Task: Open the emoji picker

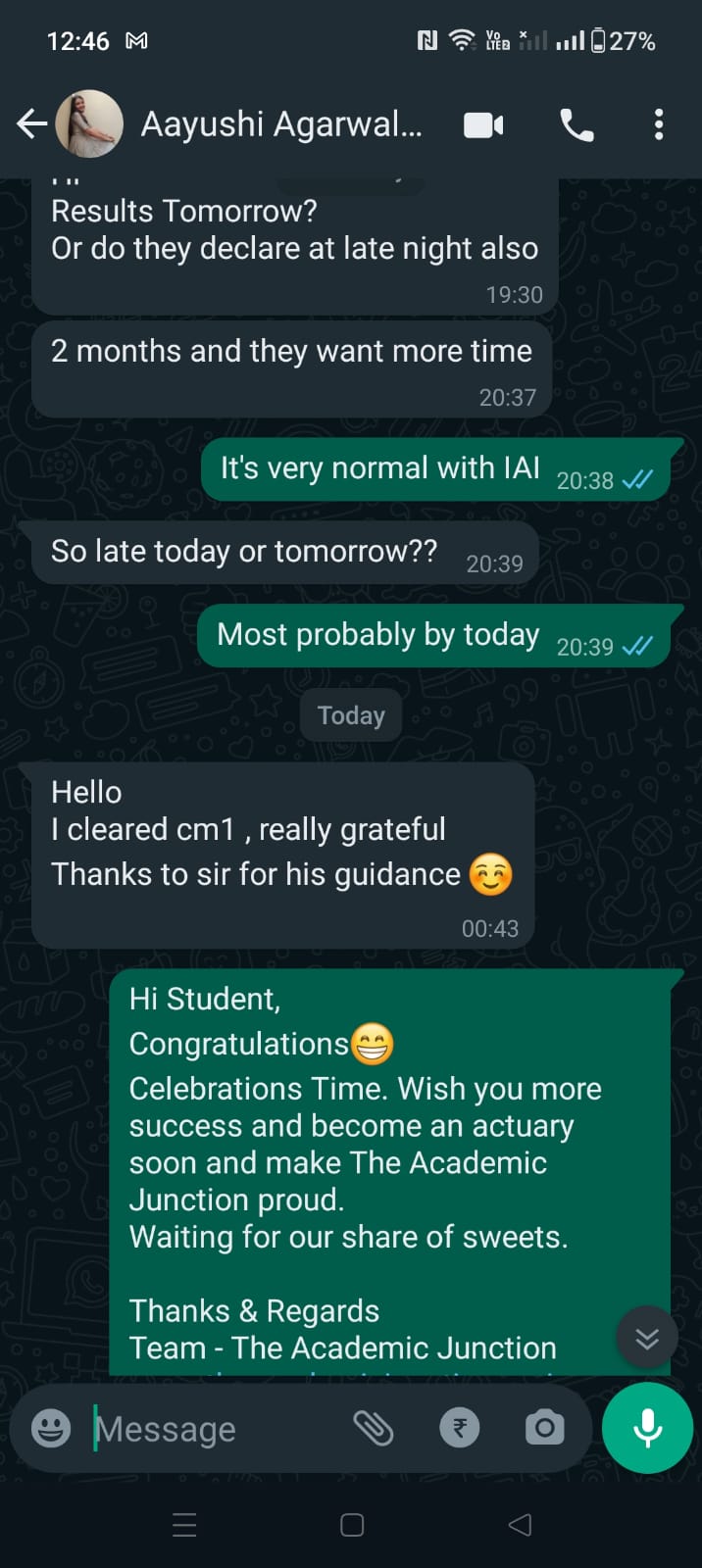Action: 51,1429
